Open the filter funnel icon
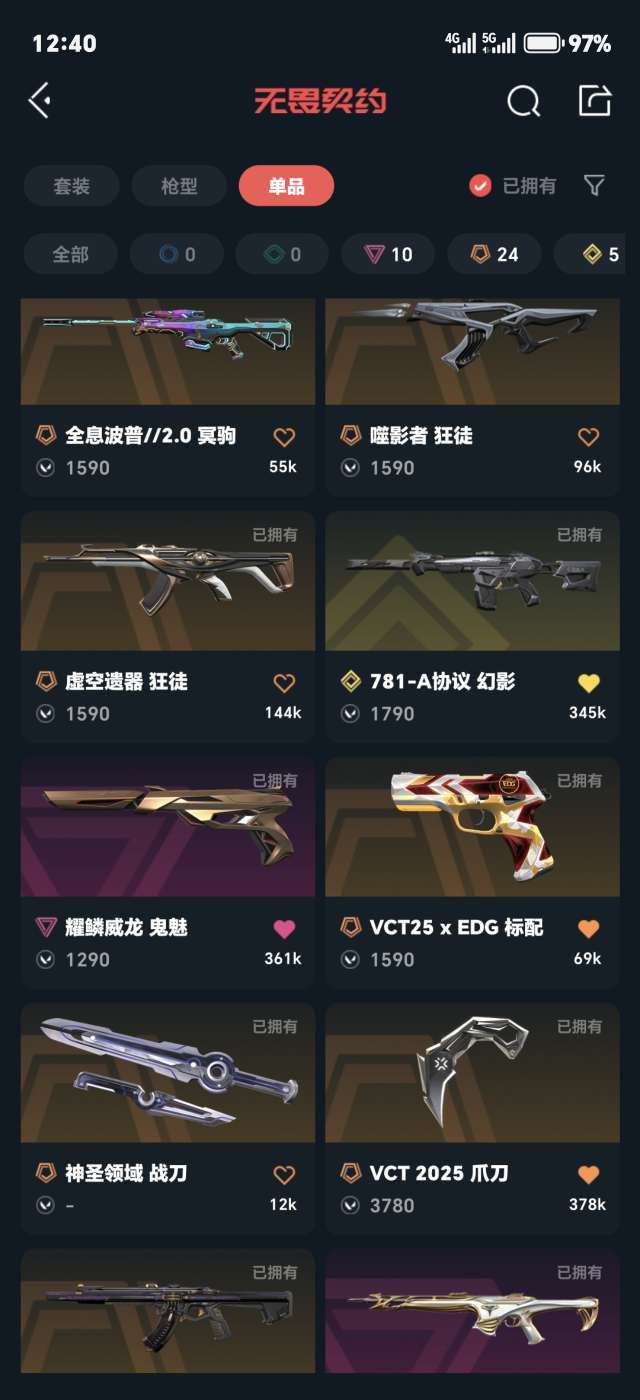640x1400 pixels. pyautogui.click(x=594, y=185)
